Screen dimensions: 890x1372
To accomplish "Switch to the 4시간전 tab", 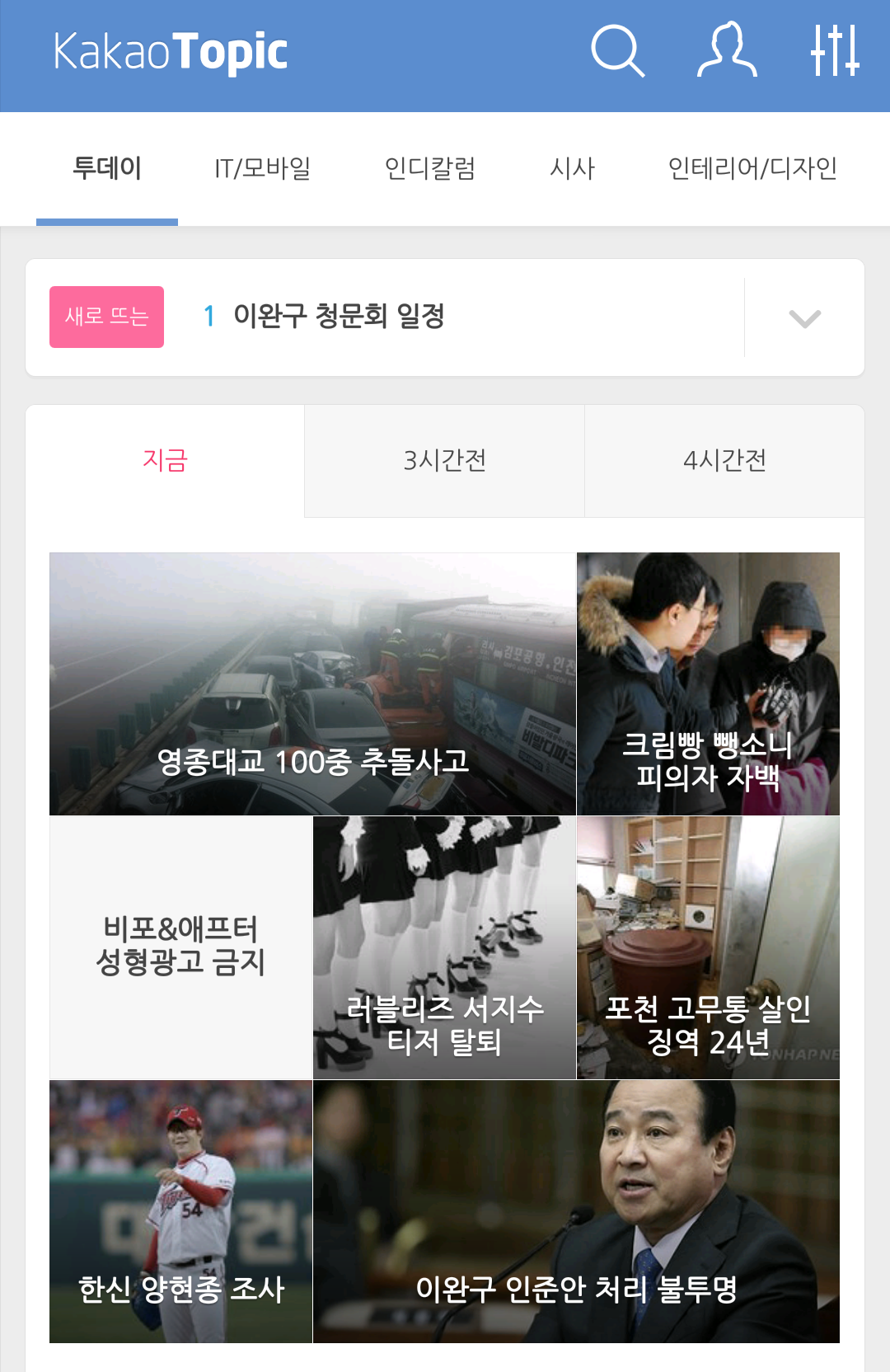I will pos(724,460).
